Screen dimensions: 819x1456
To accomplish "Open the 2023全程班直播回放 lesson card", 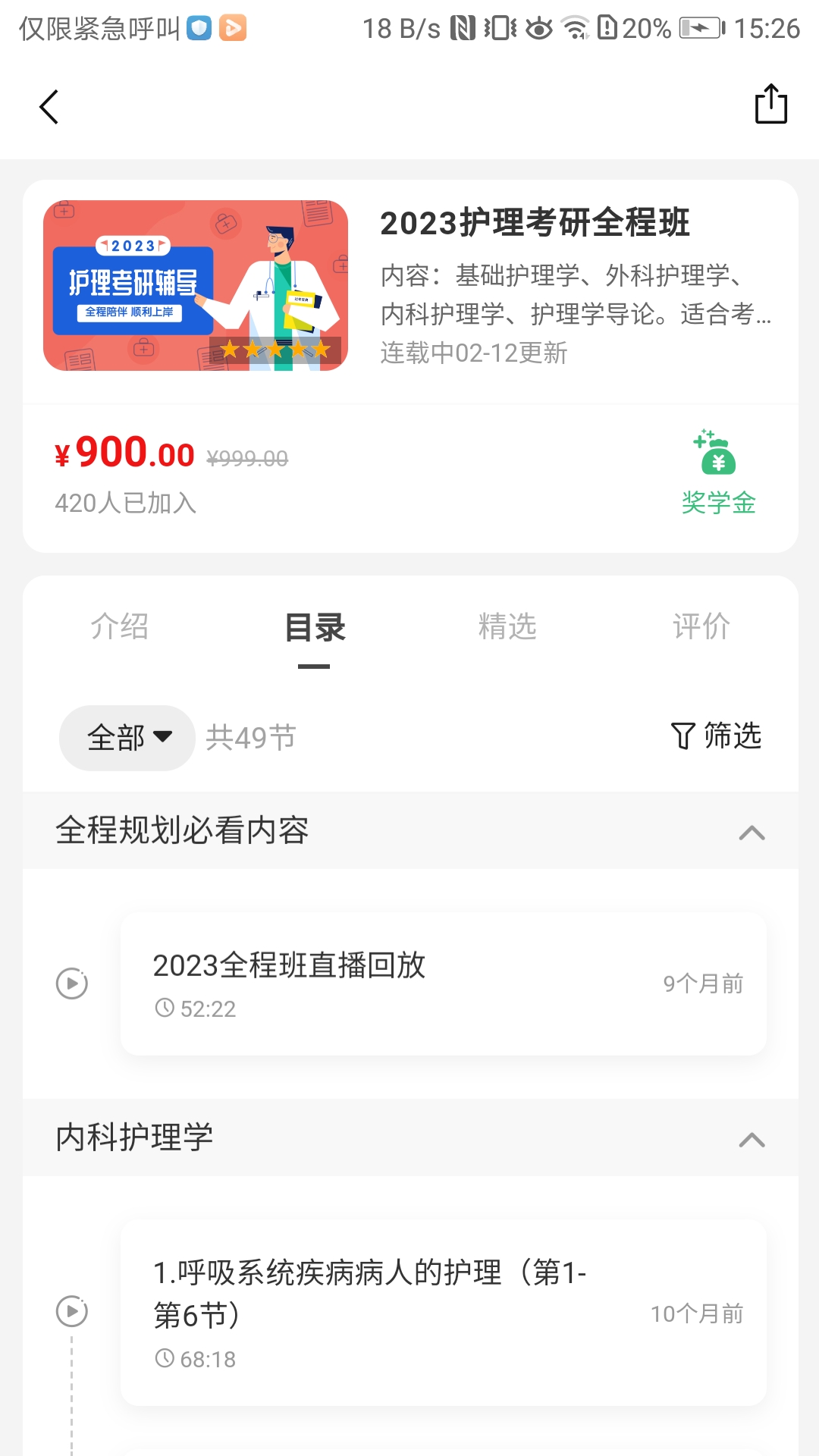I will click(444, 984).
